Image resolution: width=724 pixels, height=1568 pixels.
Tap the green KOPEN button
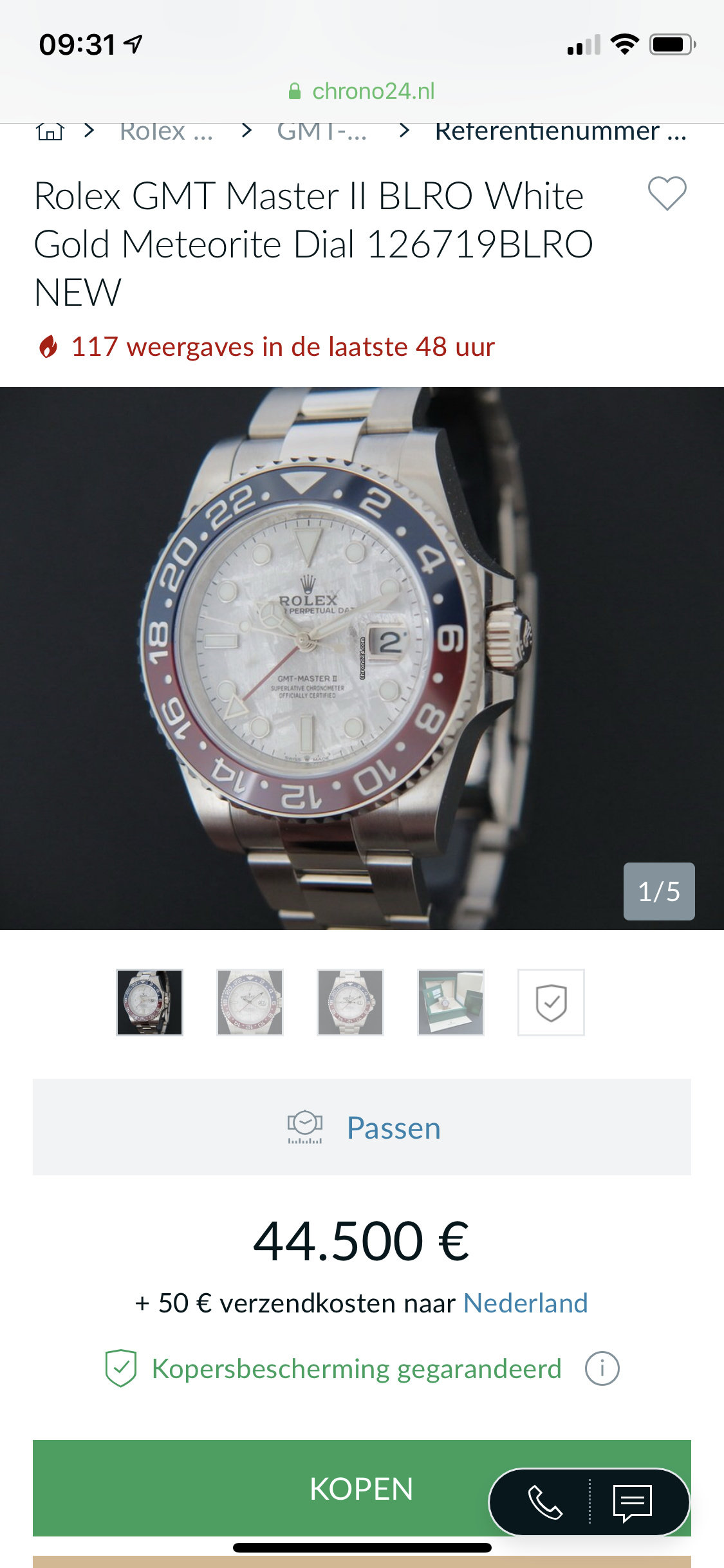pos(362,1488)
